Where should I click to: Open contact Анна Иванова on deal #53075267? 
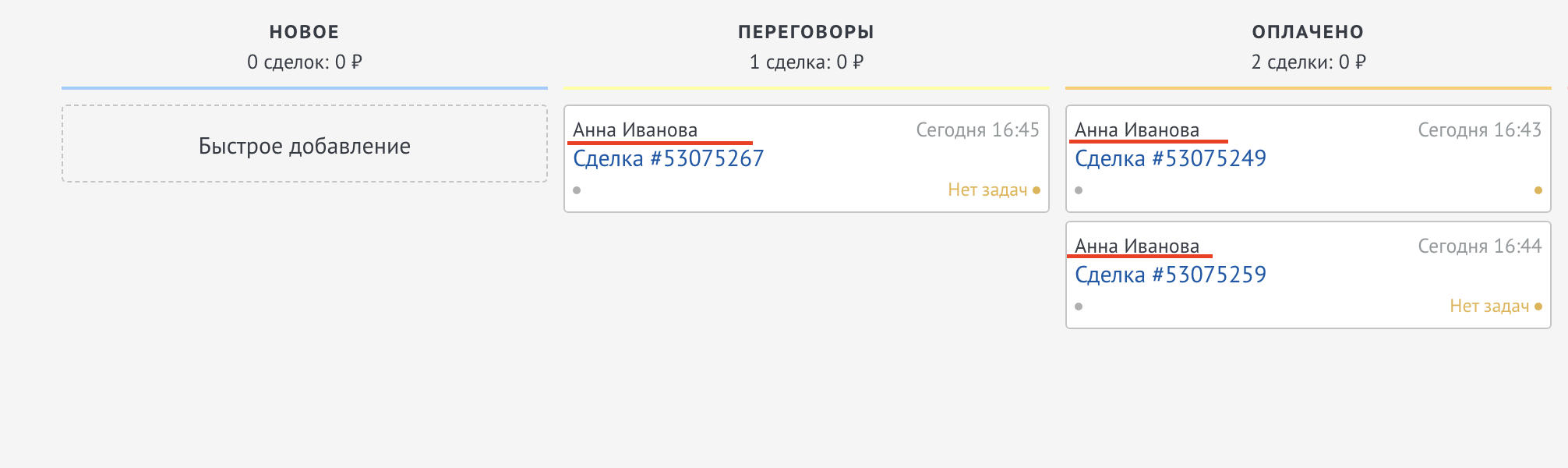634,130
